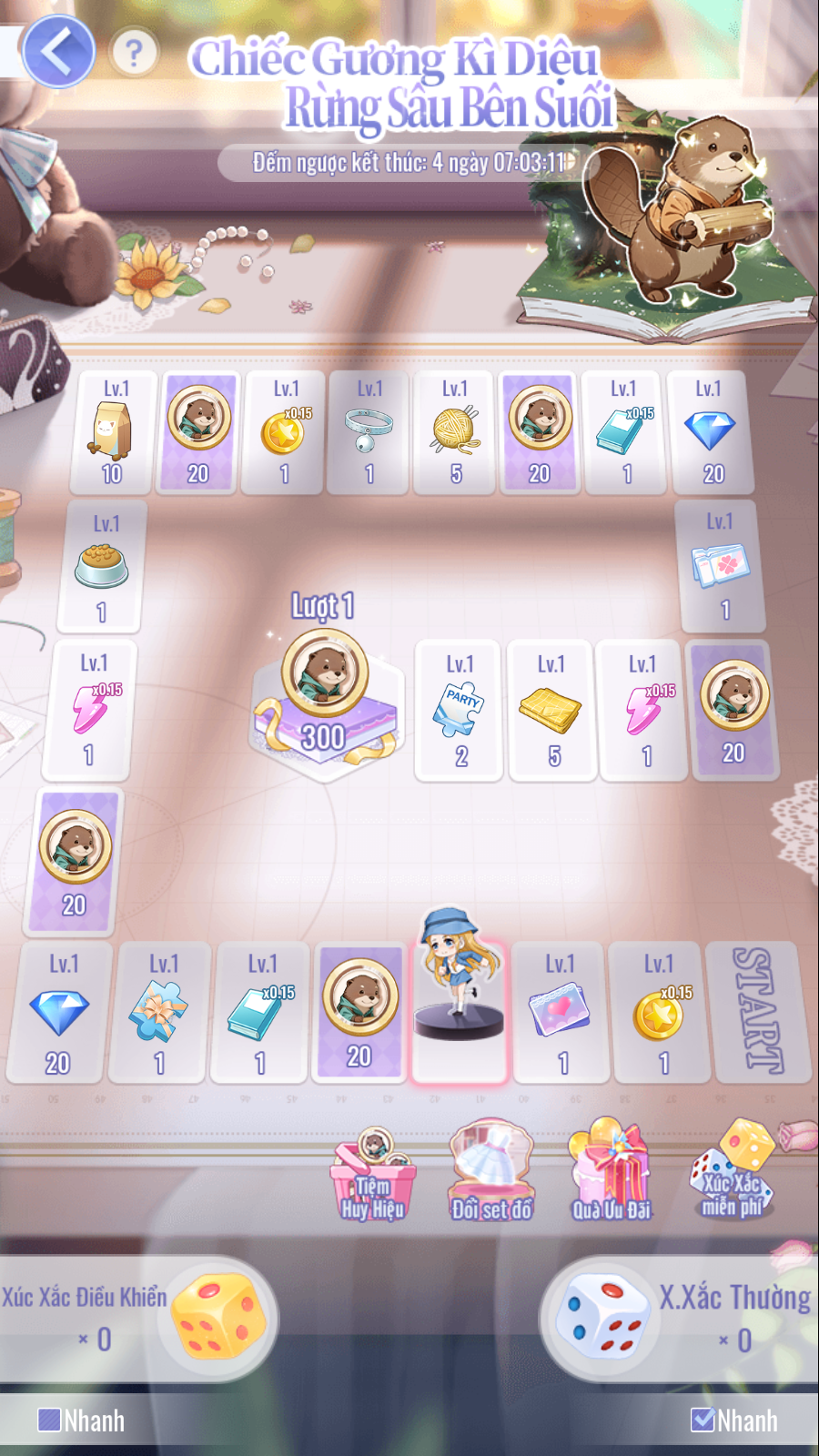Image resolution: width=819 pixels, height=1456 pixels.
Task: Open Quà Ưu Đãi gift offers
Action: click(x=611, y=1175)
